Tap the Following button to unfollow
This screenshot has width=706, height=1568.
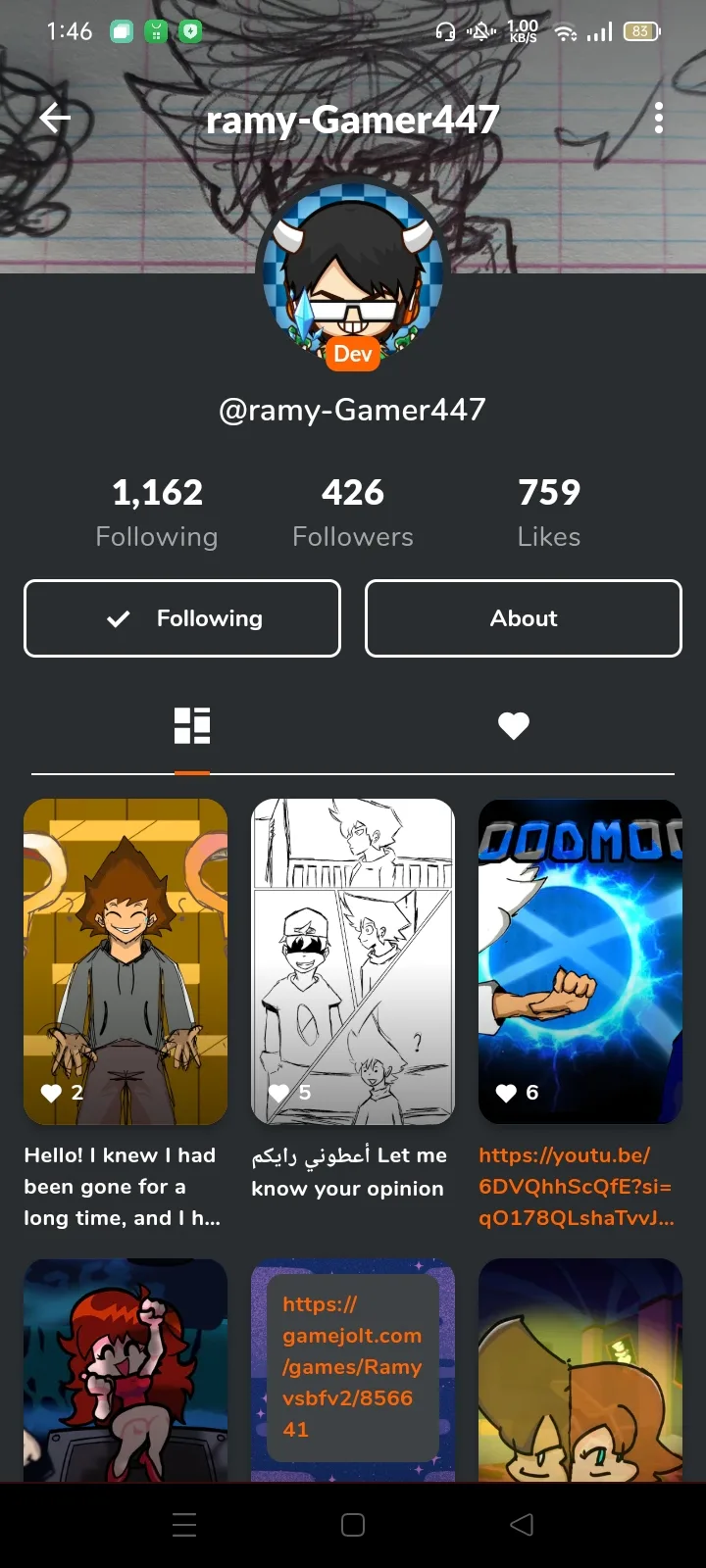click(182, 618)
